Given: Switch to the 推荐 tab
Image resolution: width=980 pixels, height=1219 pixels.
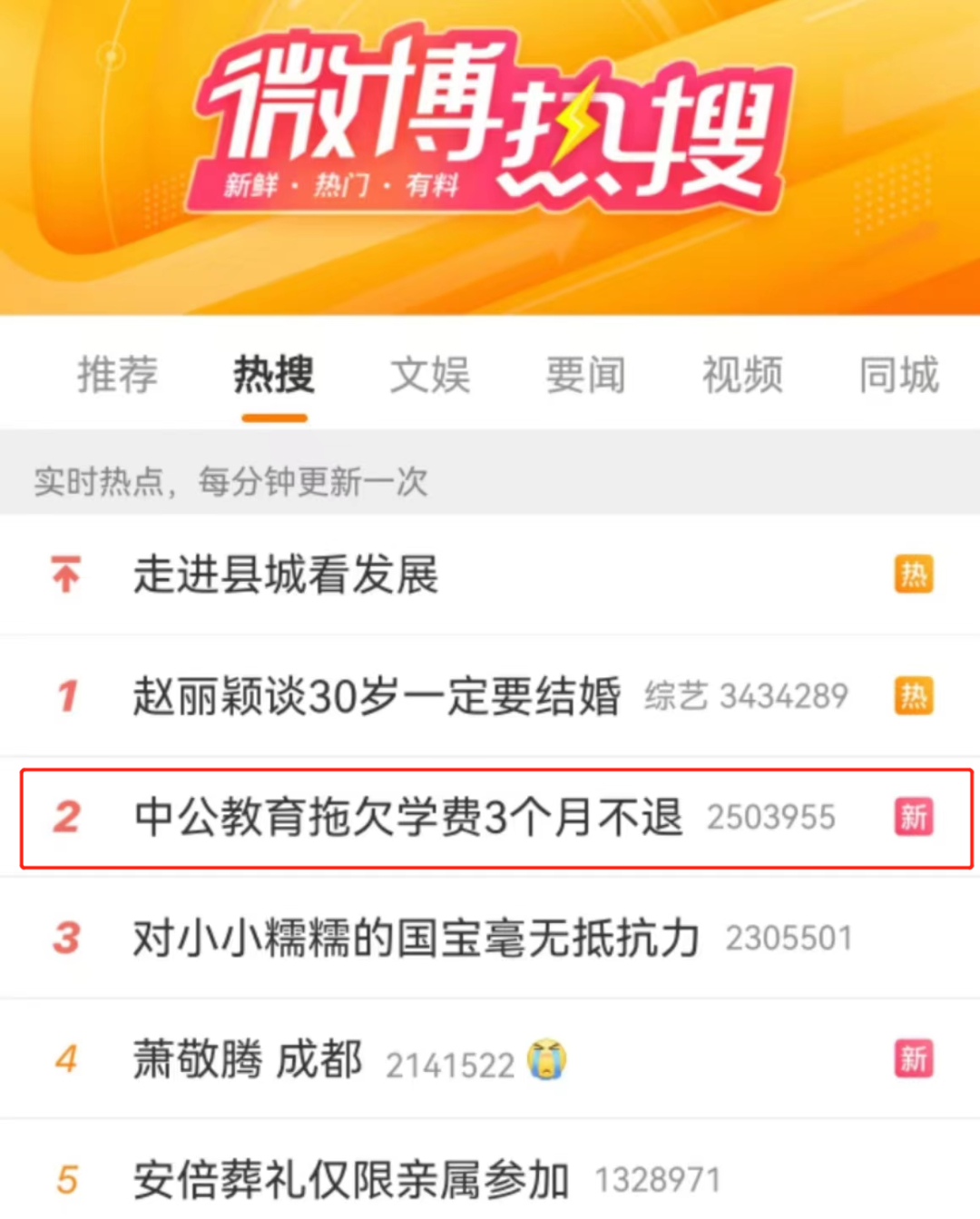Looking at the screenshot, I should [118, 375].
